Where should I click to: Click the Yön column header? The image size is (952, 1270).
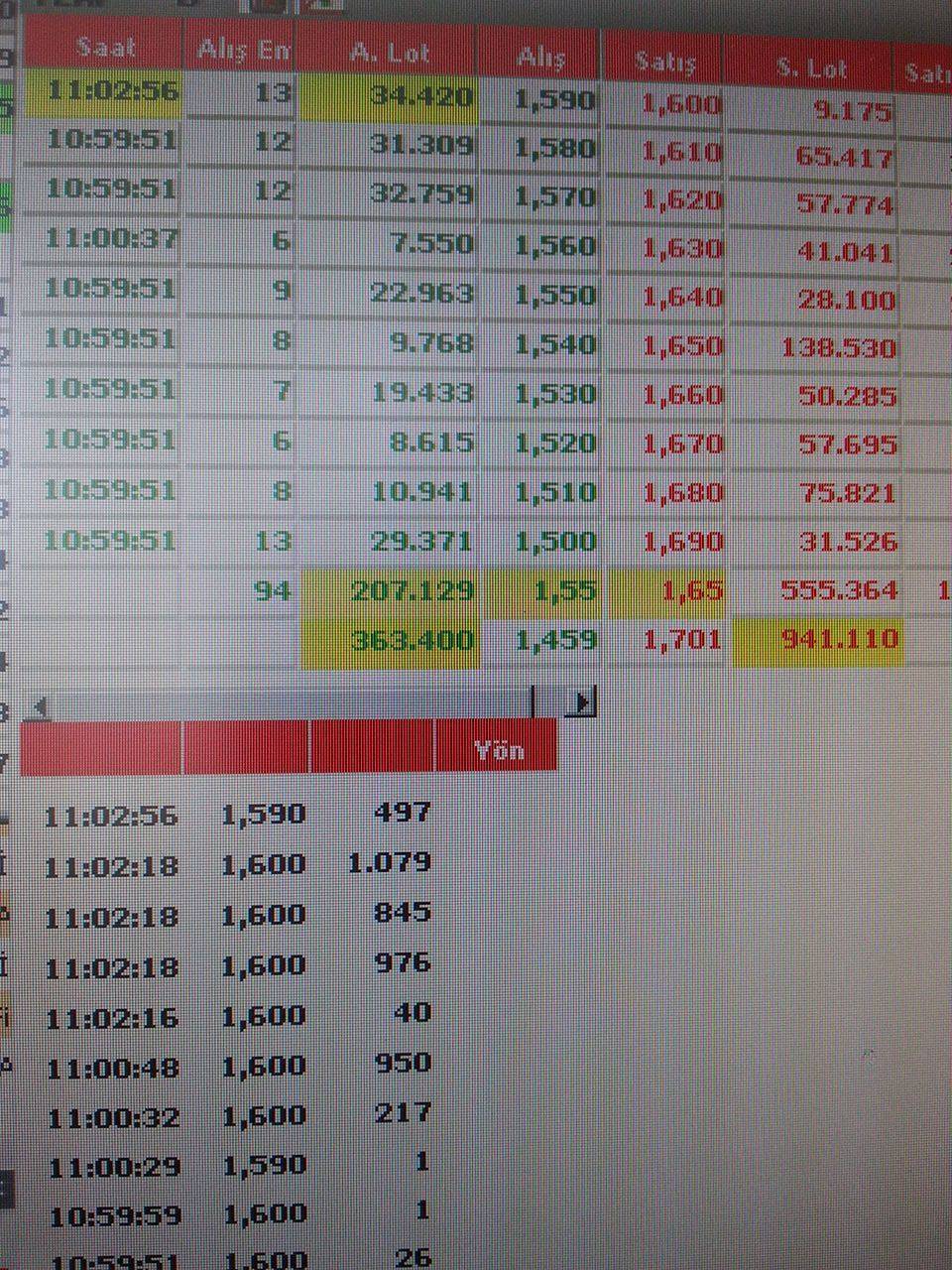497,750
